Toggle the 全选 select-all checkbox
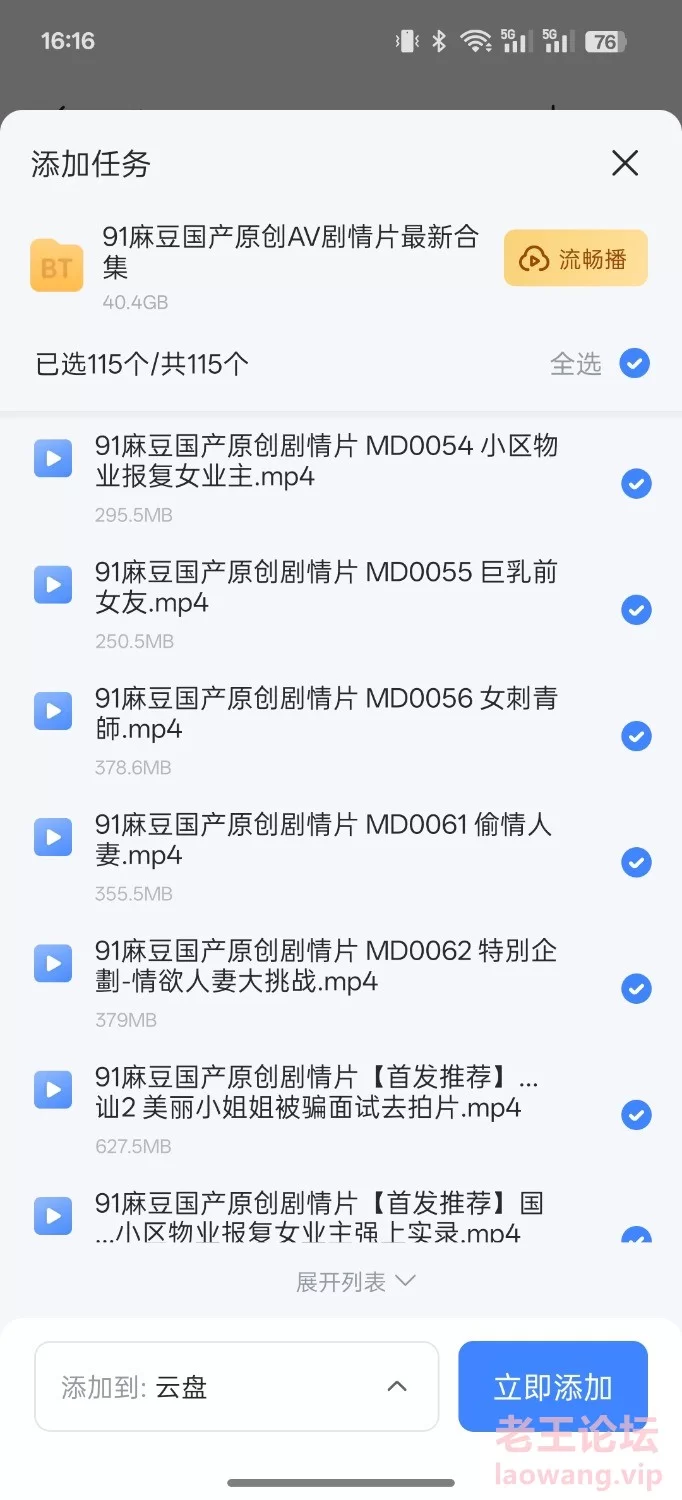The image size is (682, 1500). click(x=635, y=363)
